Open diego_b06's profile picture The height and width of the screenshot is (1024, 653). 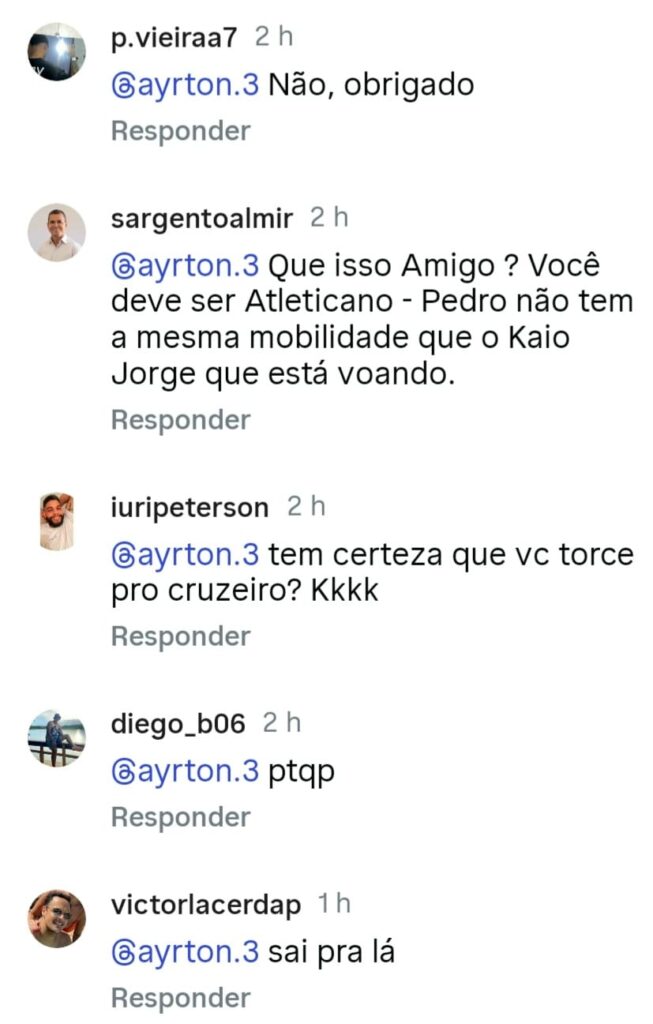(56, 738)
